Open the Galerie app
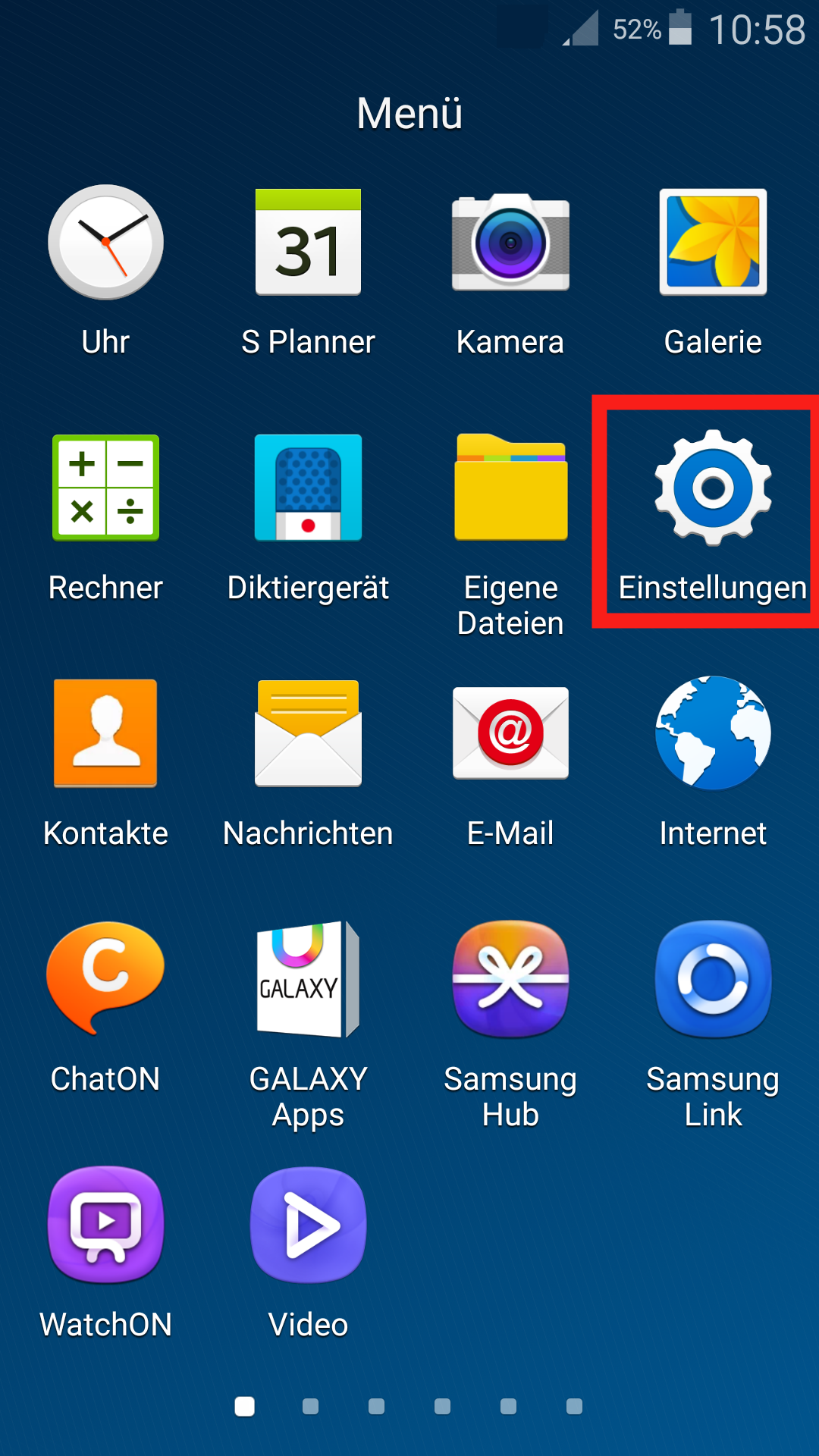Screen dimensions: 819x1456 tap(713, 243)
